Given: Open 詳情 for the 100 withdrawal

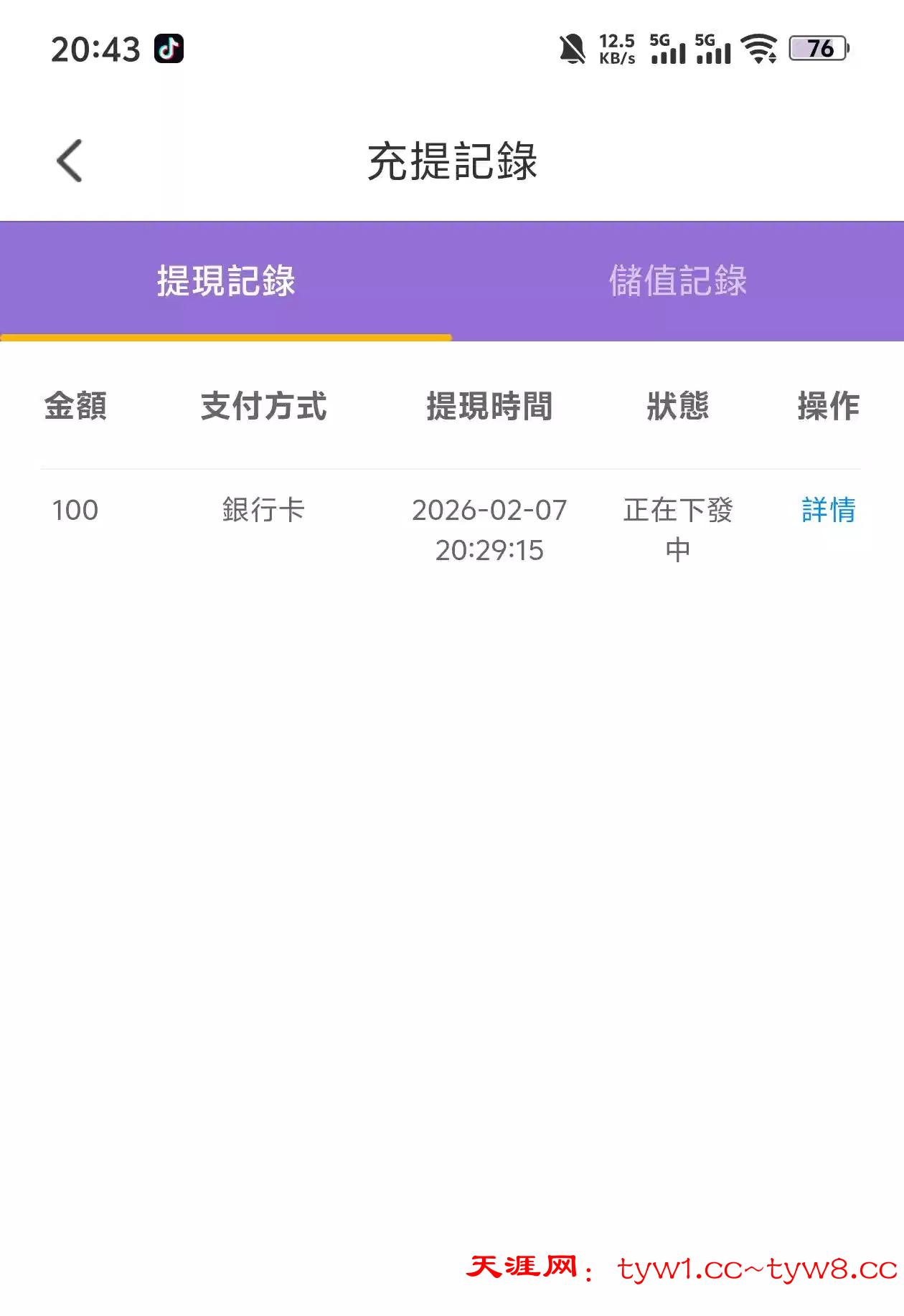Looking at the screenshot, I should click(828, 511).
